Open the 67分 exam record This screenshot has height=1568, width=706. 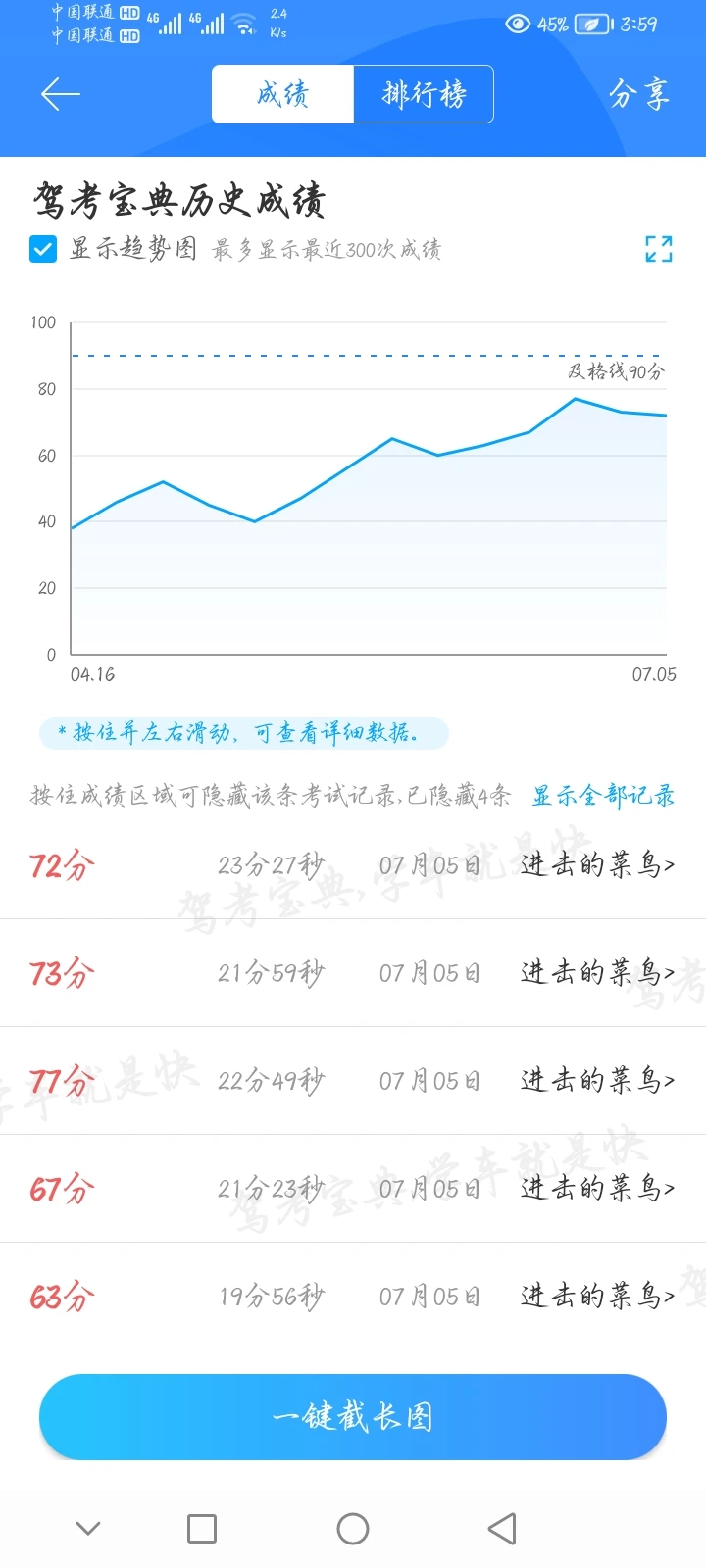(x=353, y=1189)
